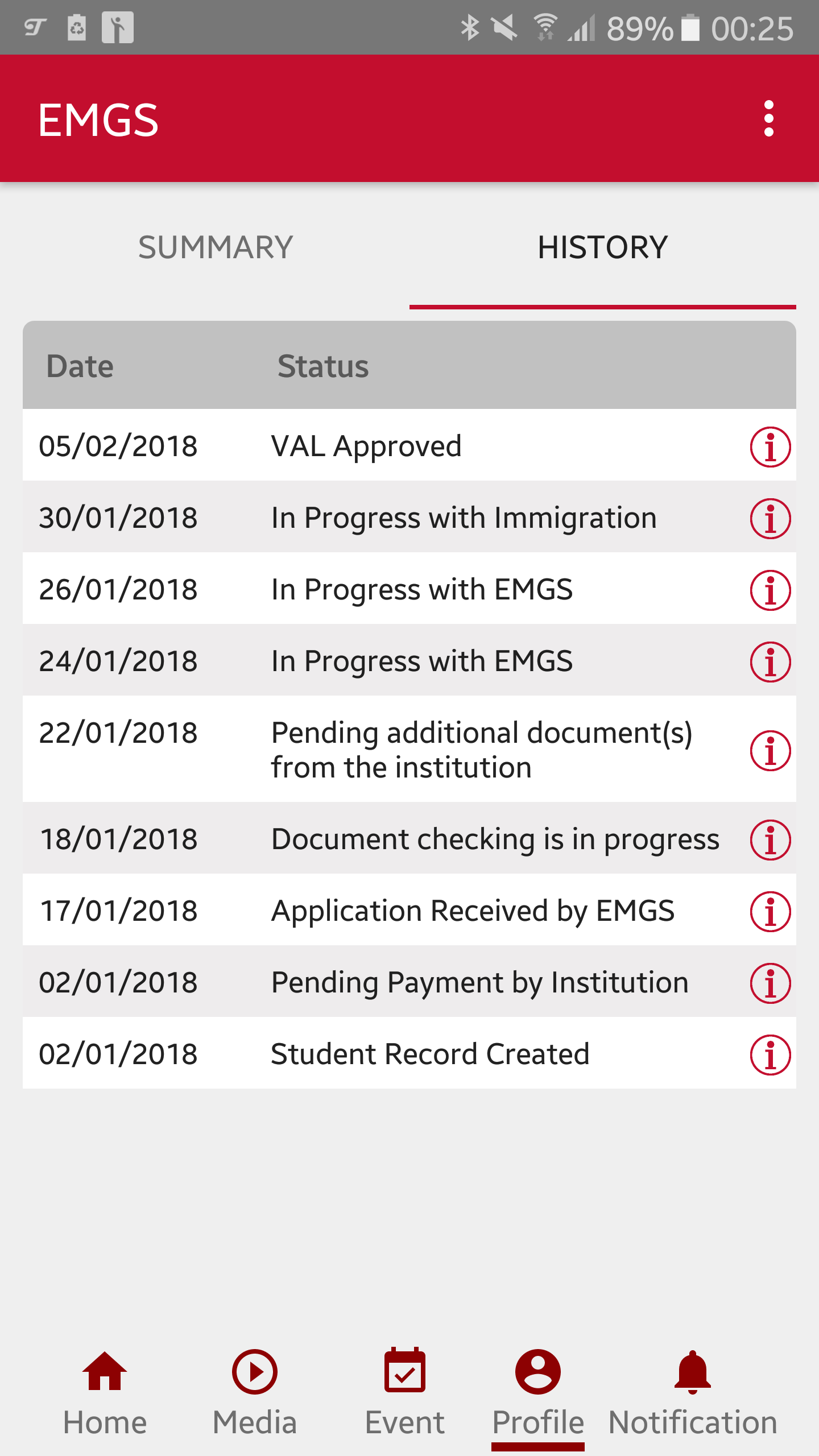View details of Student Record Created

pyautogui.click(x=770, y=1054)
